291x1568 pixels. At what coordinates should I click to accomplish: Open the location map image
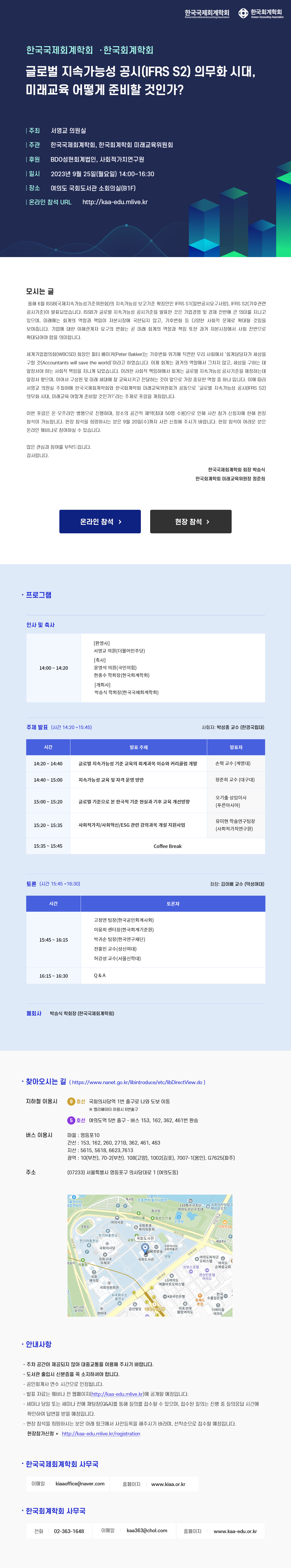(149, 1255)
